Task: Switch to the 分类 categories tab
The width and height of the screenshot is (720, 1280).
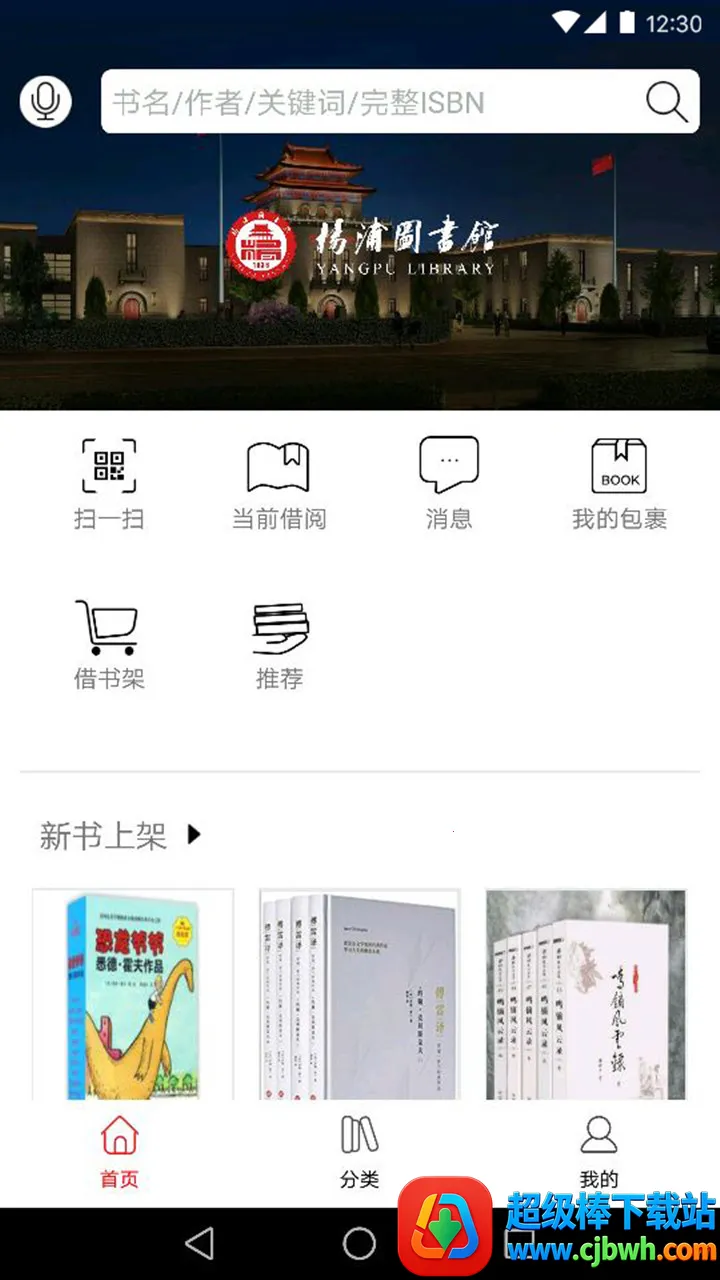Action: pos(359,1152)
